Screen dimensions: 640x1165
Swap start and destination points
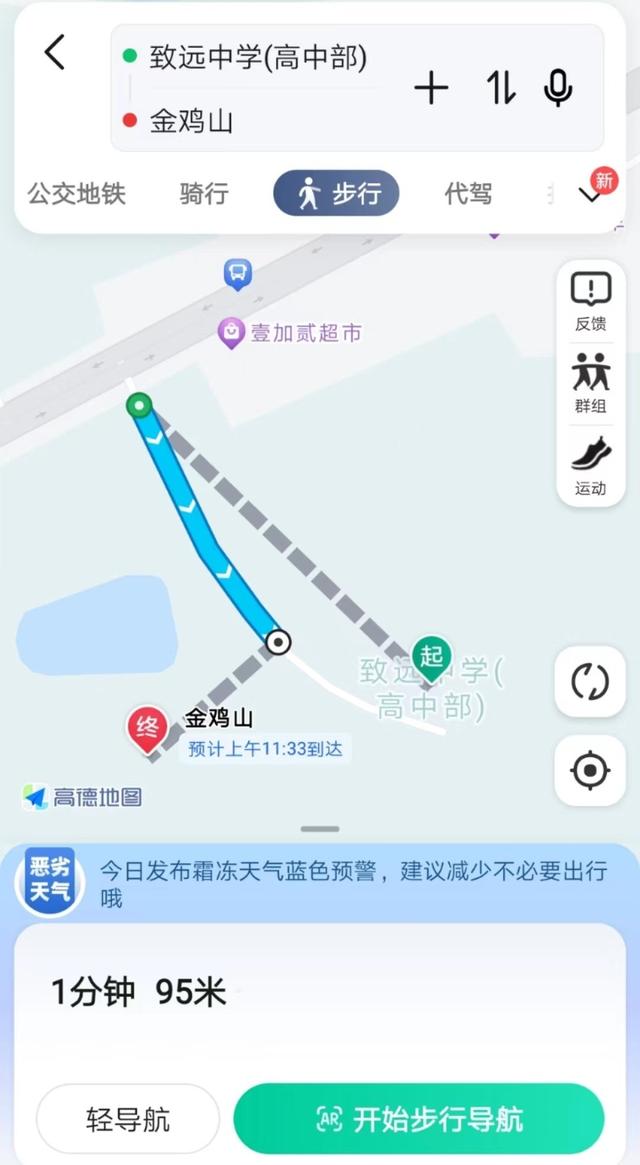[x=501, y=89]
